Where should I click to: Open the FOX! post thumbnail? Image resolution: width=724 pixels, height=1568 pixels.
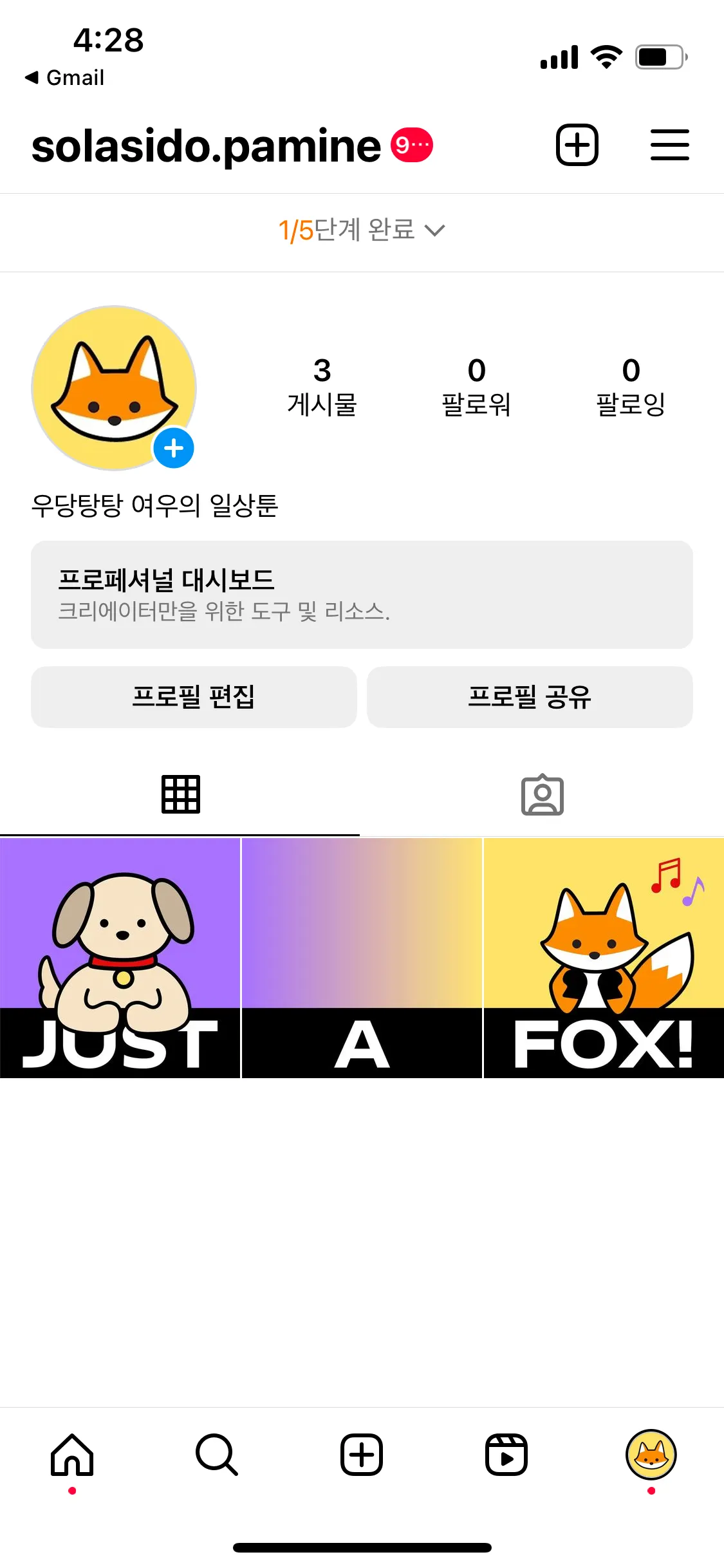(604, 957)
